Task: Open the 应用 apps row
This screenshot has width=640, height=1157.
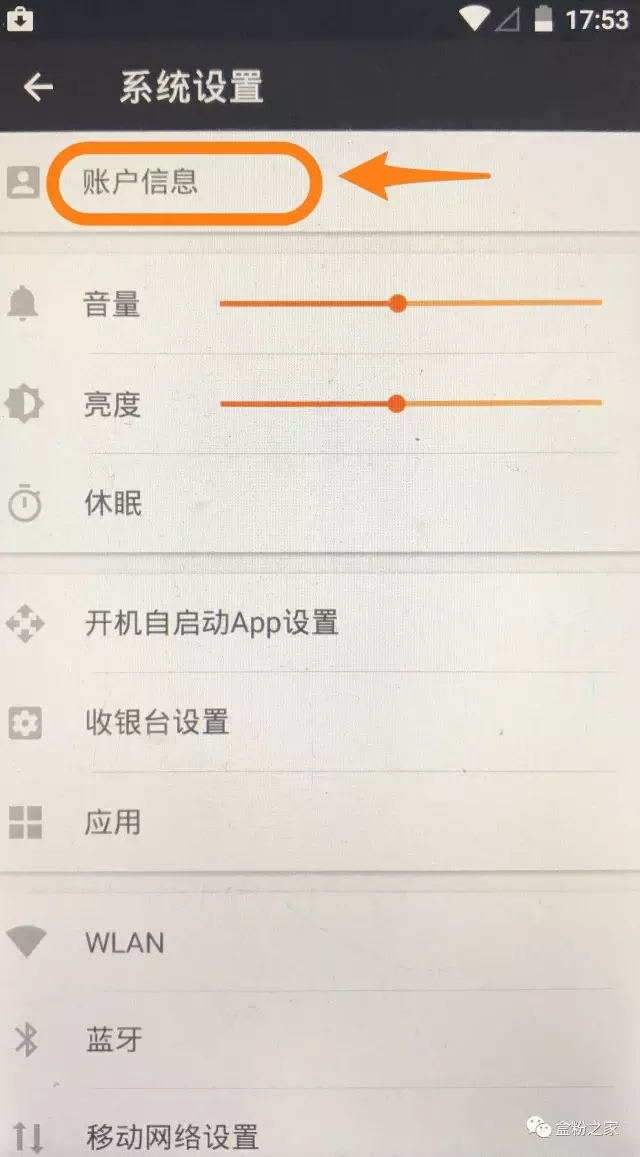Action: pyautogui.click(x=112, y=822)
